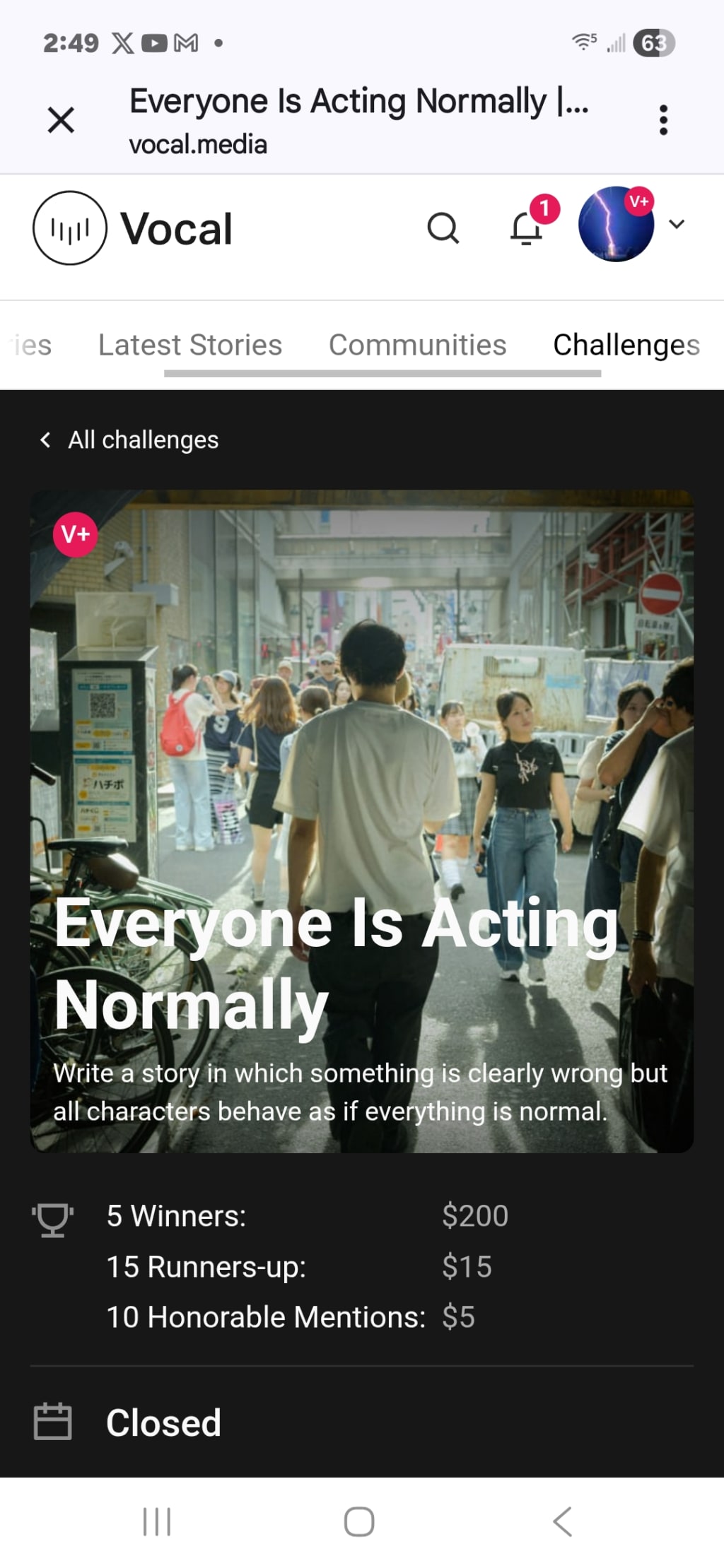Go to the device home screen

point(359,1521)
